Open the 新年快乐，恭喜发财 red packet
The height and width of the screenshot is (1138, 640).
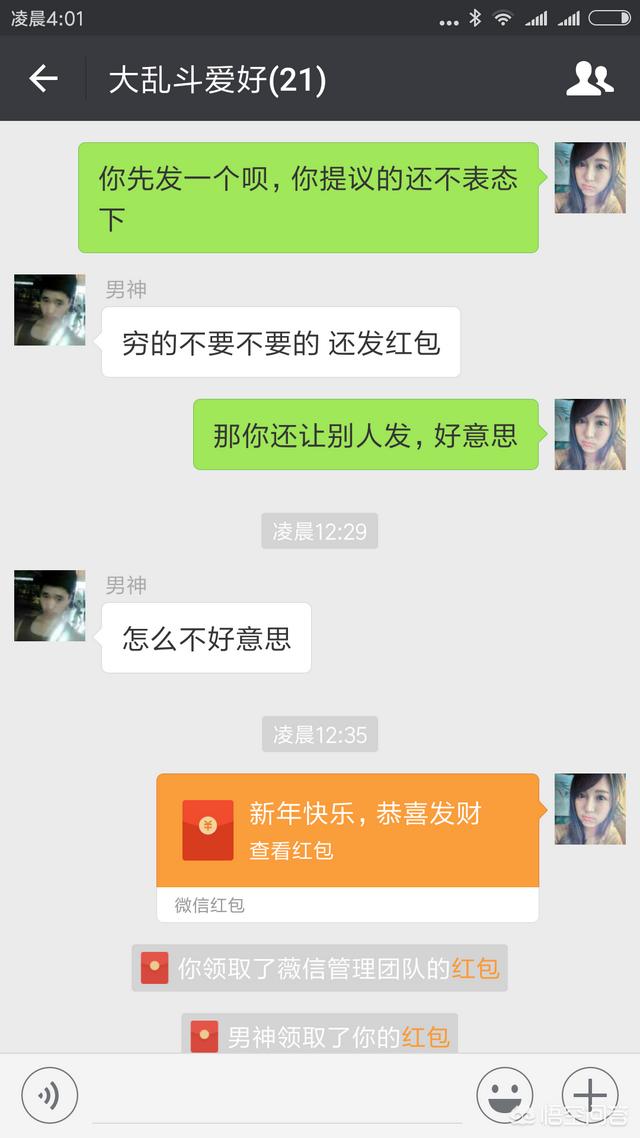pyautogui.click(x=347, y=831)
